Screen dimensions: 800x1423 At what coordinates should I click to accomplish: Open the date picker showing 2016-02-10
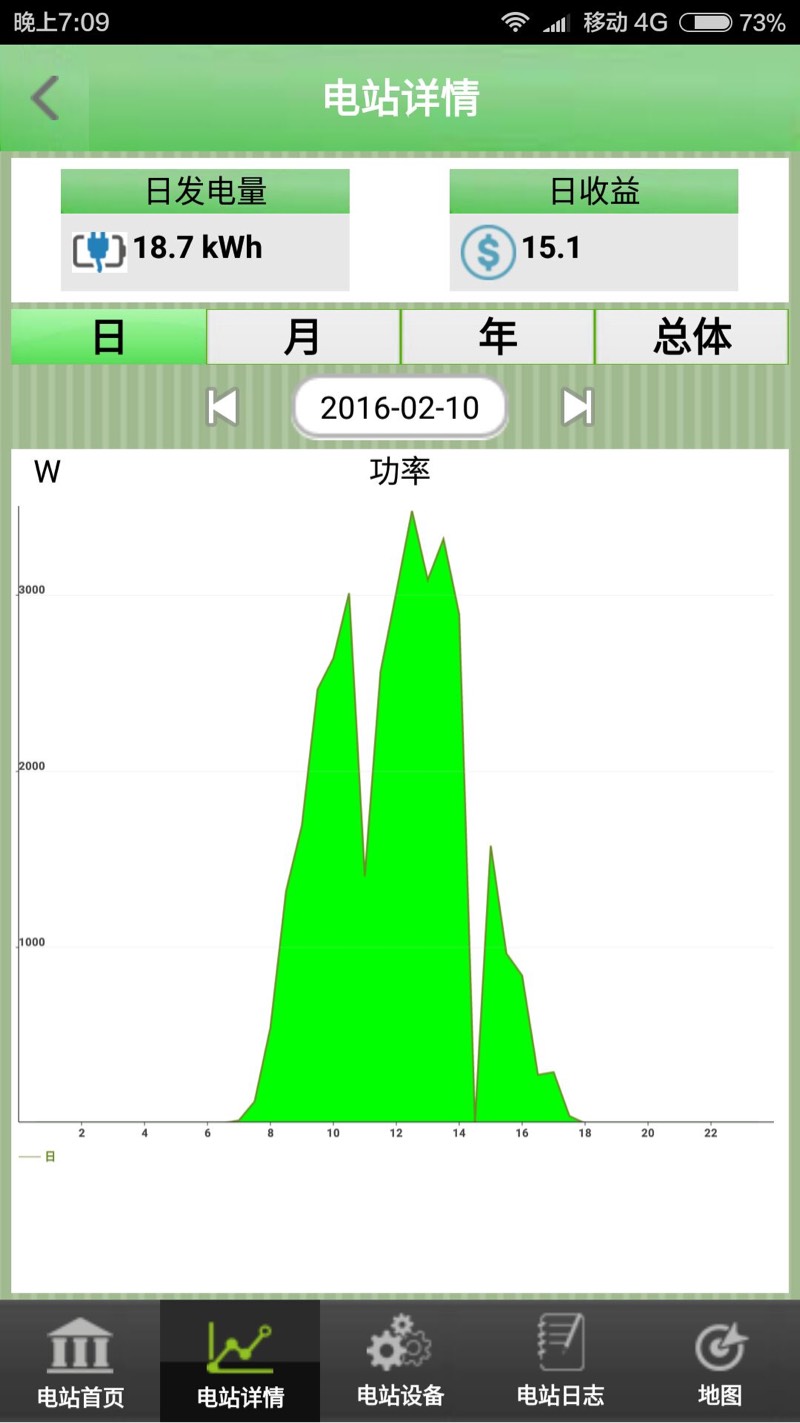400,407
